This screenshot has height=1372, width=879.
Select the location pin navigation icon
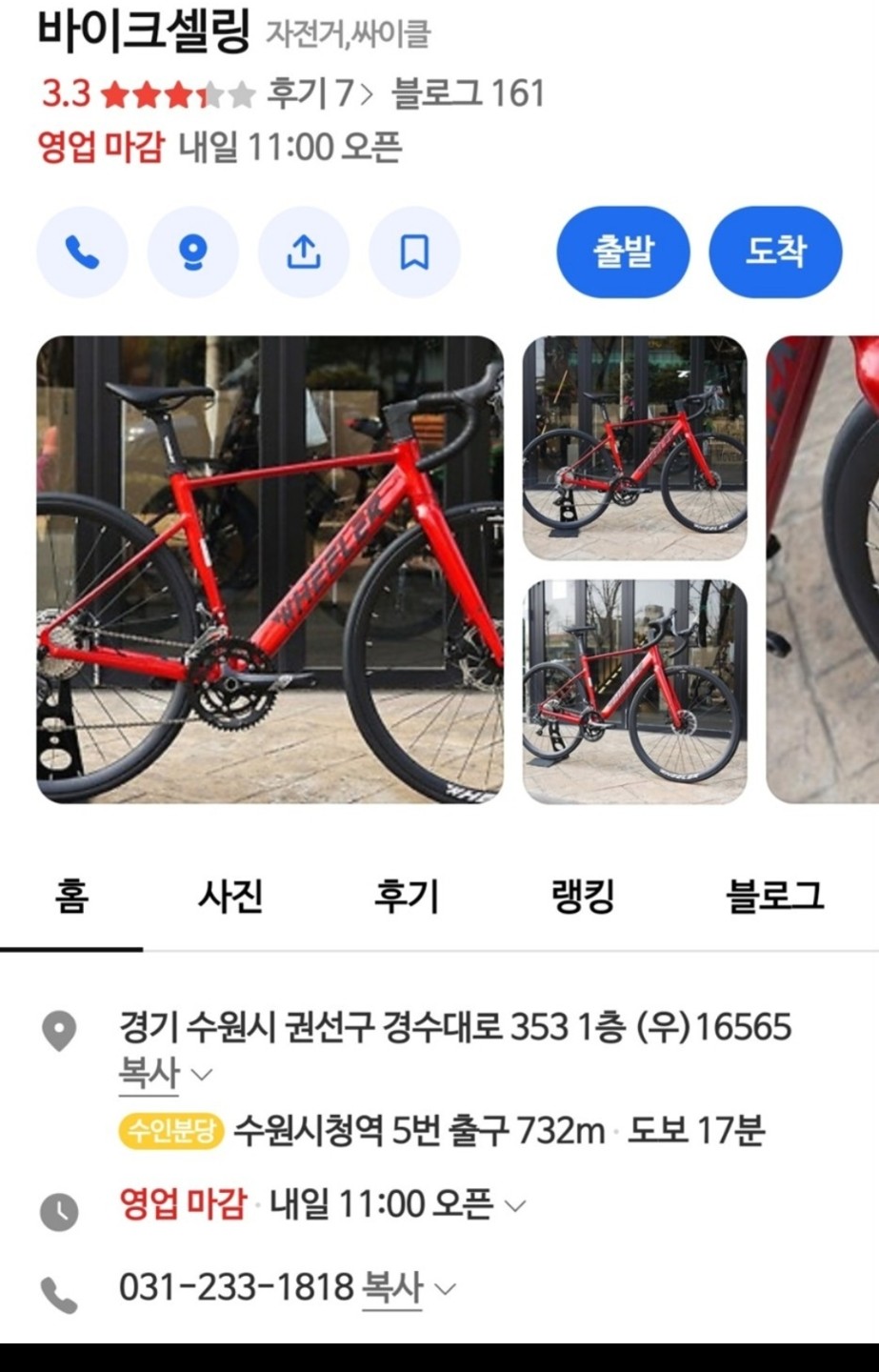tap(192, 252)
